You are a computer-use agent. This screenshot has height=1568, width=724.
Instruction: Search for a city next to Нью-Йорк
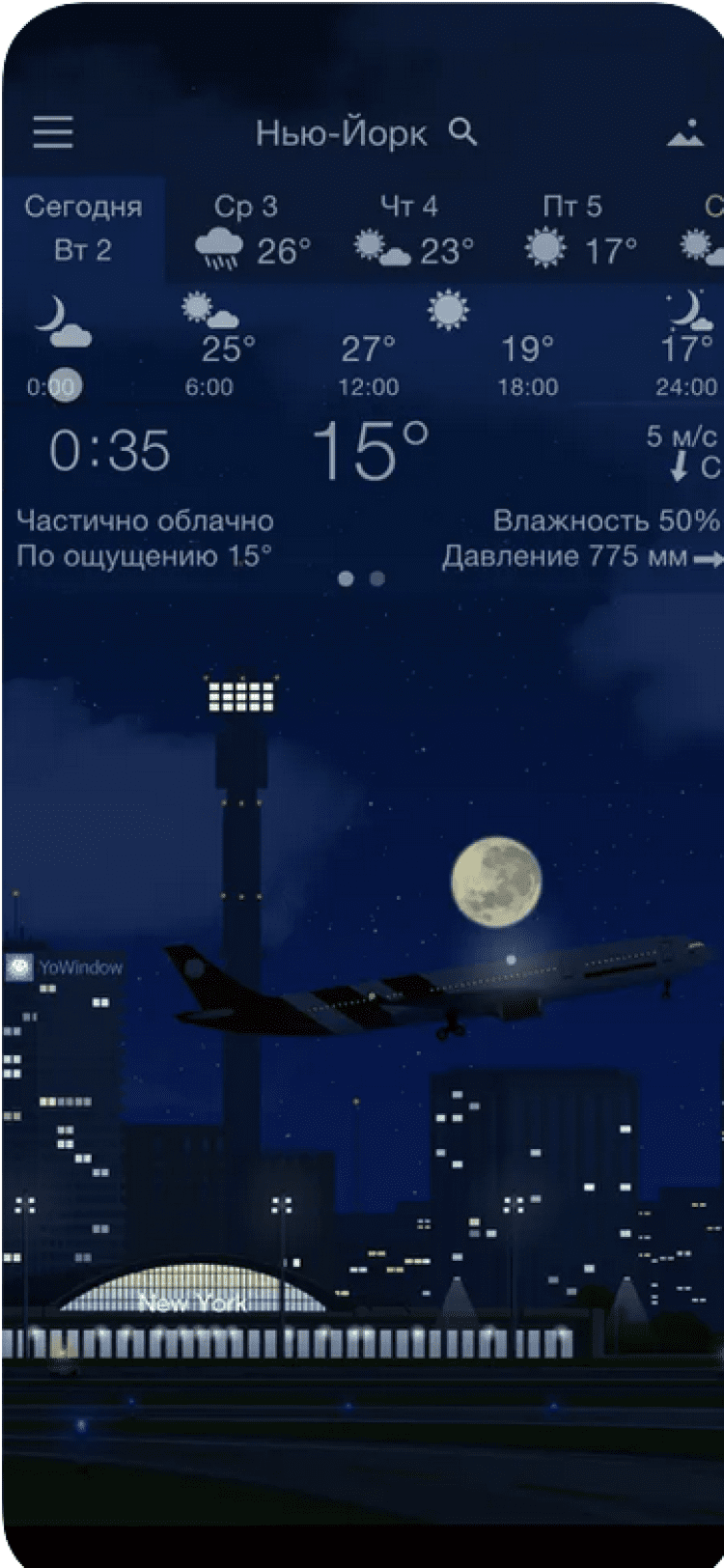coord(463,131)
